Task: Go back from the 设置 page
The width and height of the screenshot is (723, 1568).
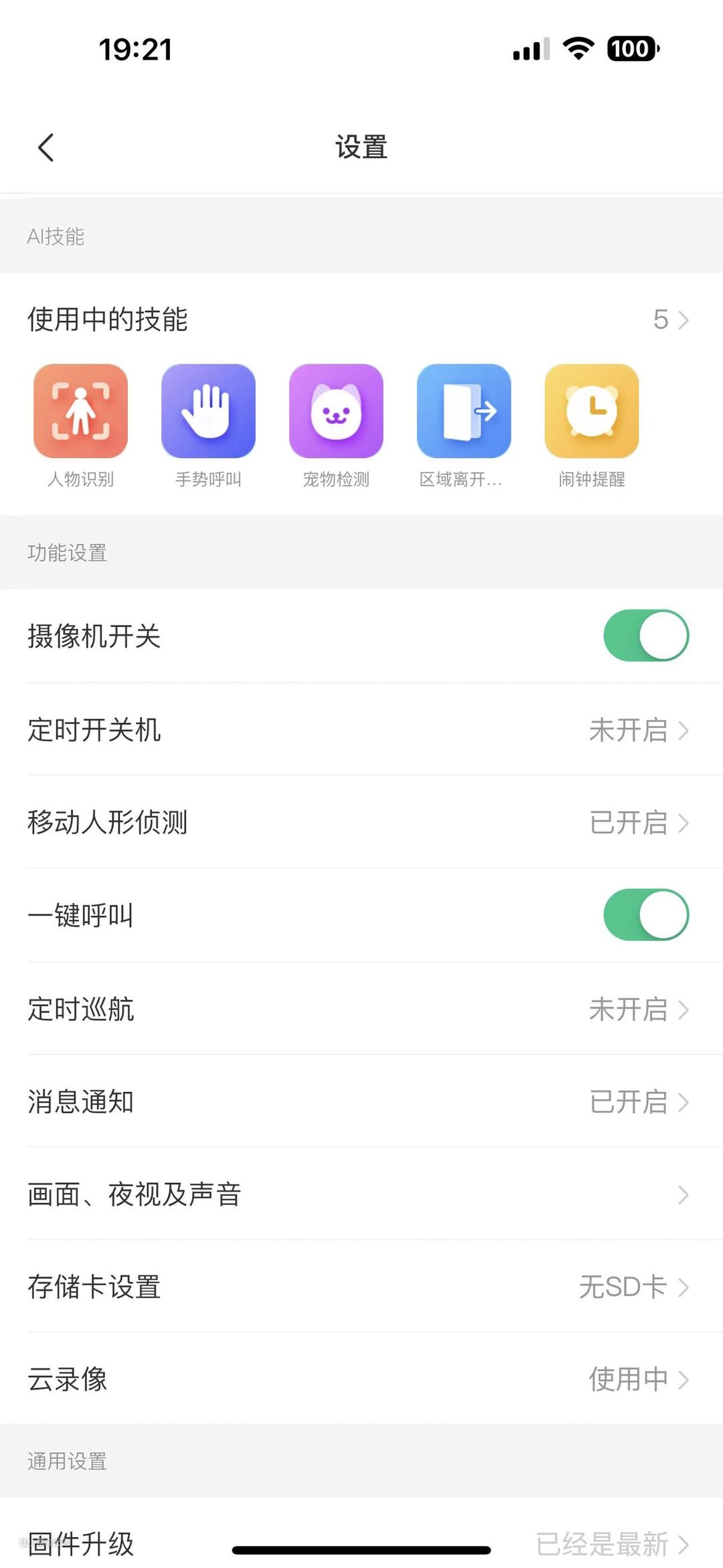Action: tap(46, 147)
